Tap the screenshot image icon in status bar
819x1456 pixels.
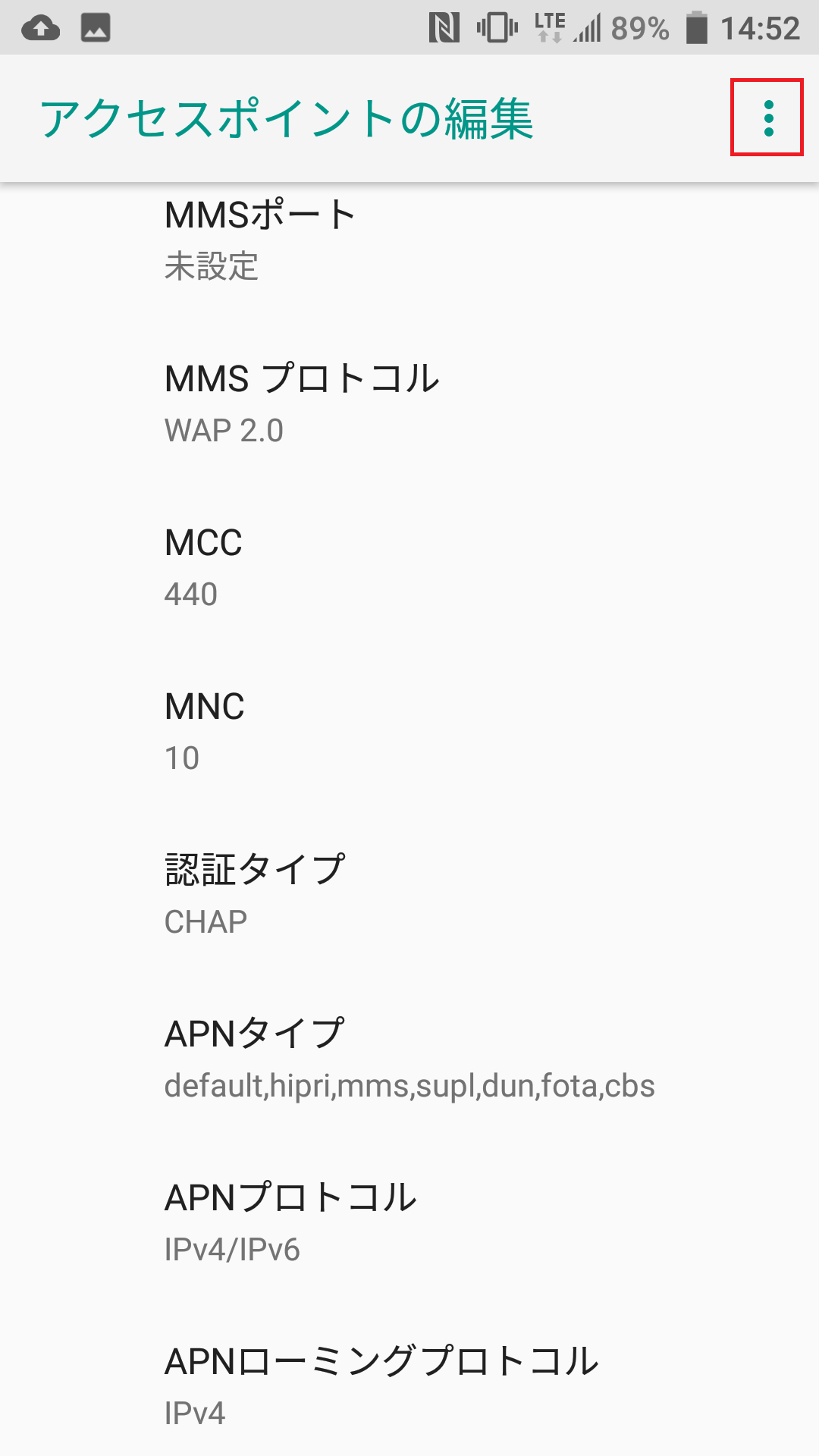click(96, 25)
